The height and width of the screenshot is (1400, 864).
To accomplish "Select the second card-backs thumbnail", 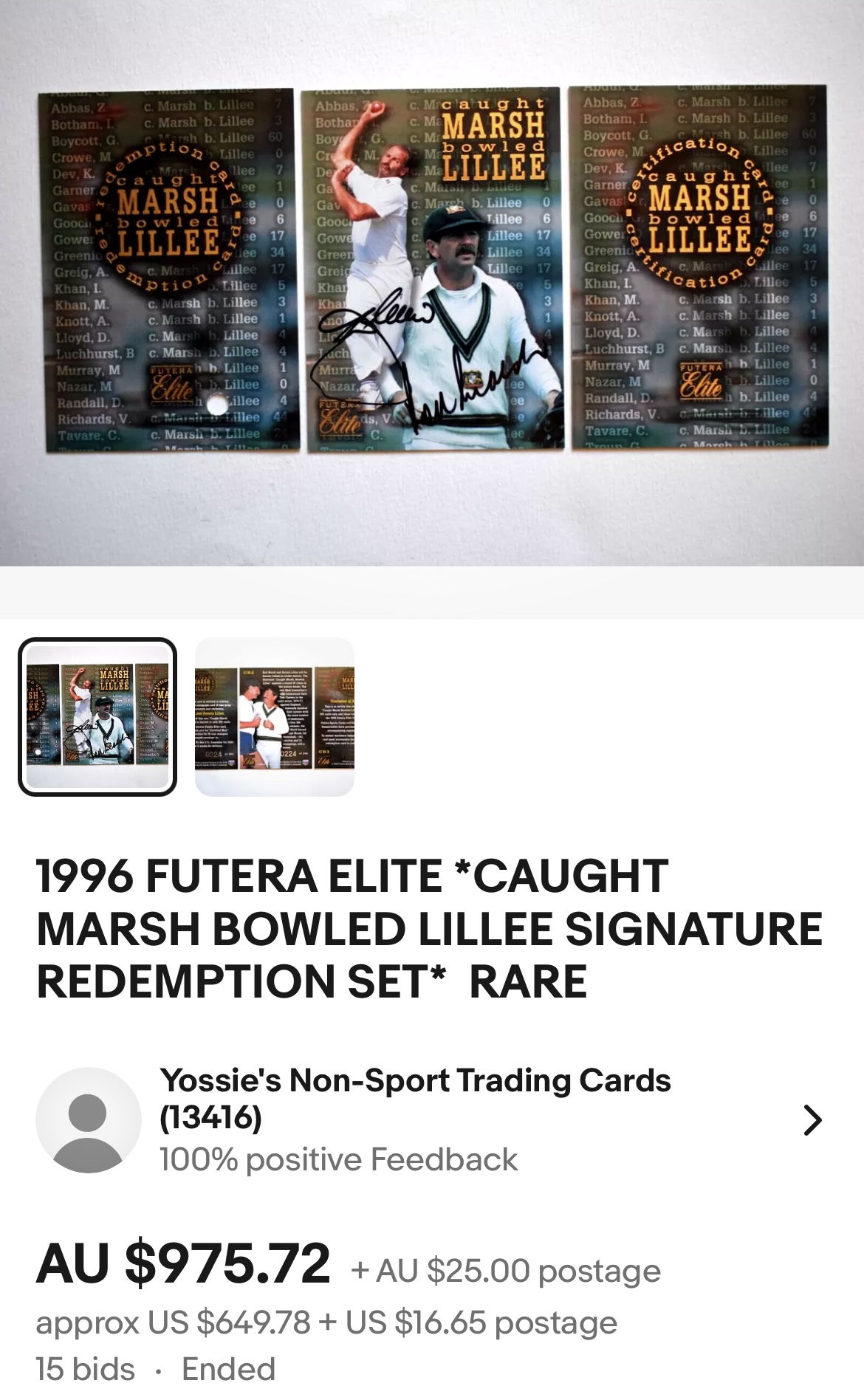I will click(x=274, y=716).
